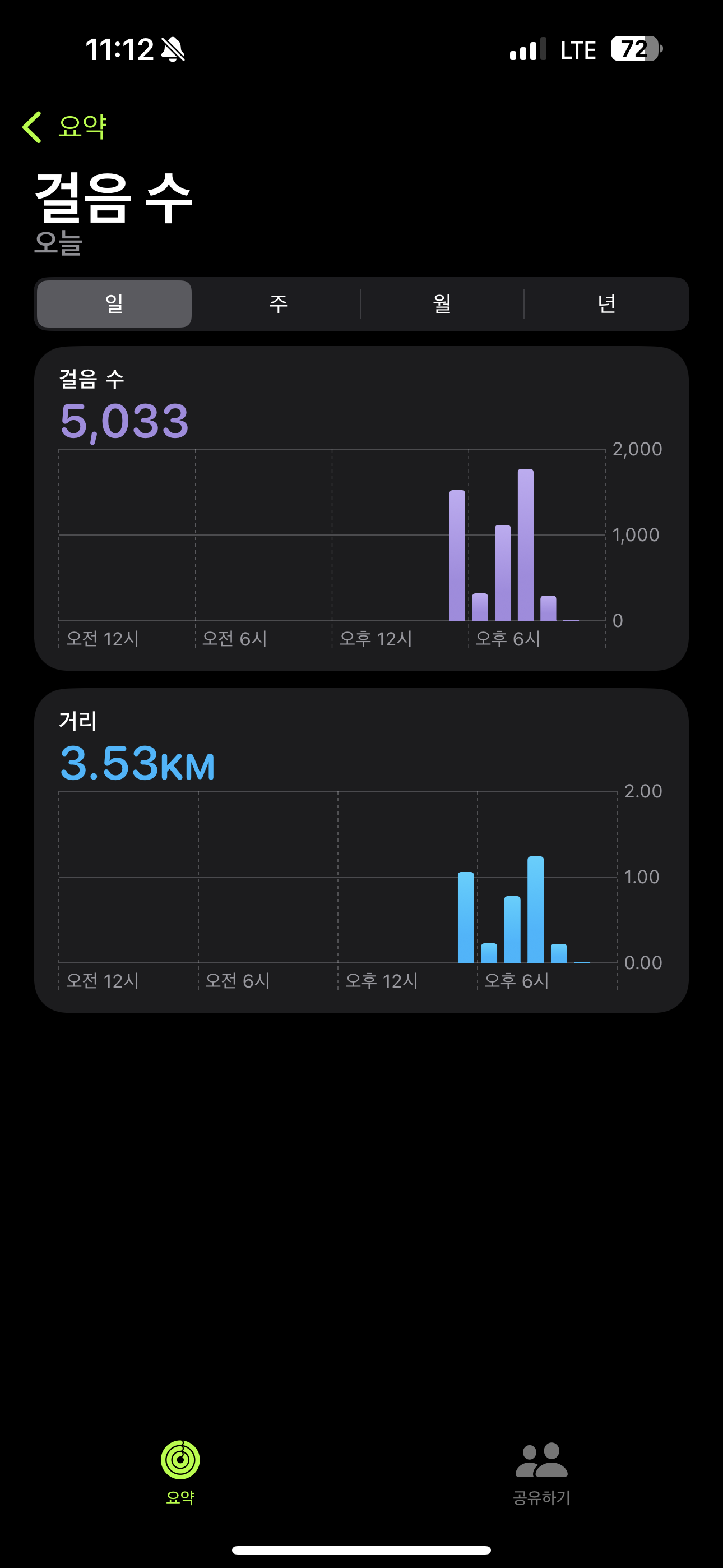The width and height of the screenshot is (723, 1568).
Task: Open the 공유하기 tab
Action: coord(541,1470)
